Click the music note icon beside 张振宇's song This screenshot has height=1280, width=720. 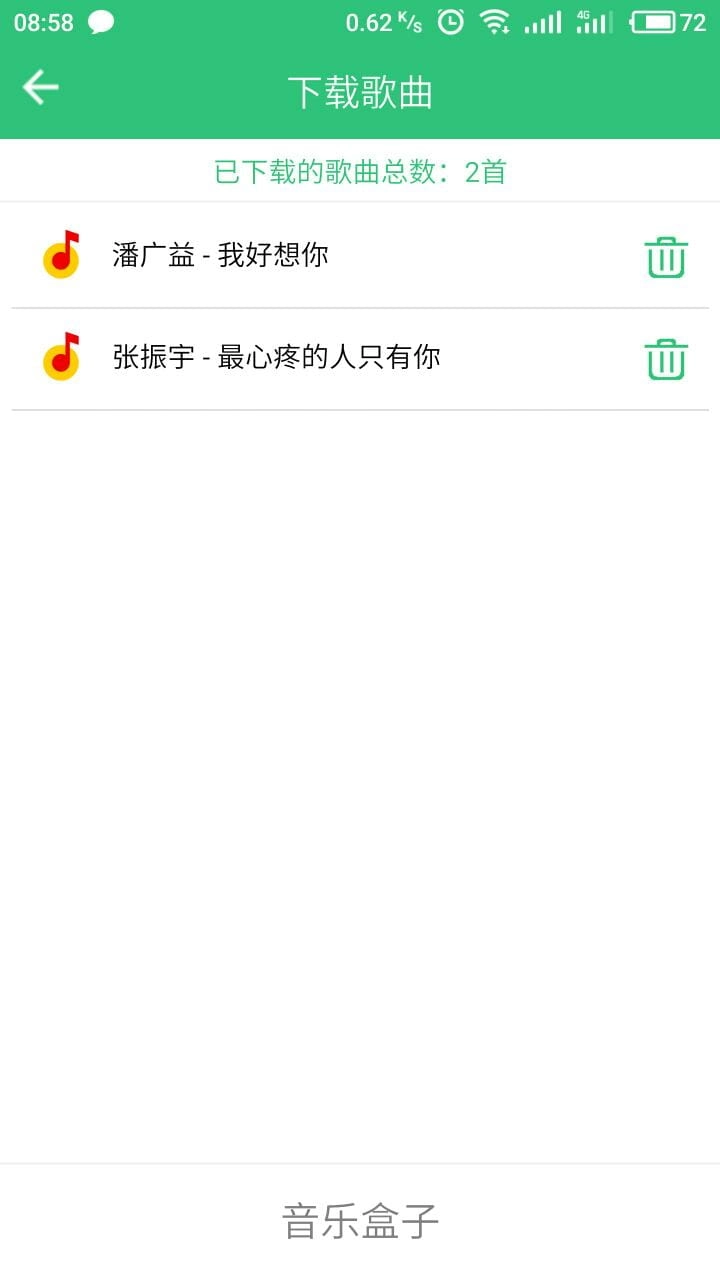pos(60,356)
